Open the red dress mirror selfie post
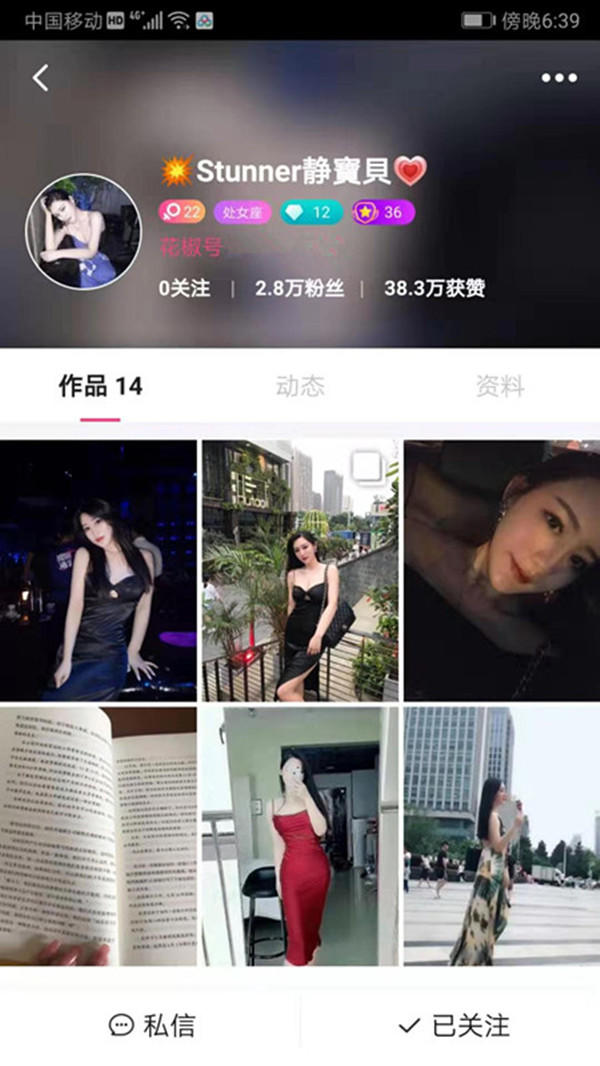600x1066 pixels. (300, 836)
